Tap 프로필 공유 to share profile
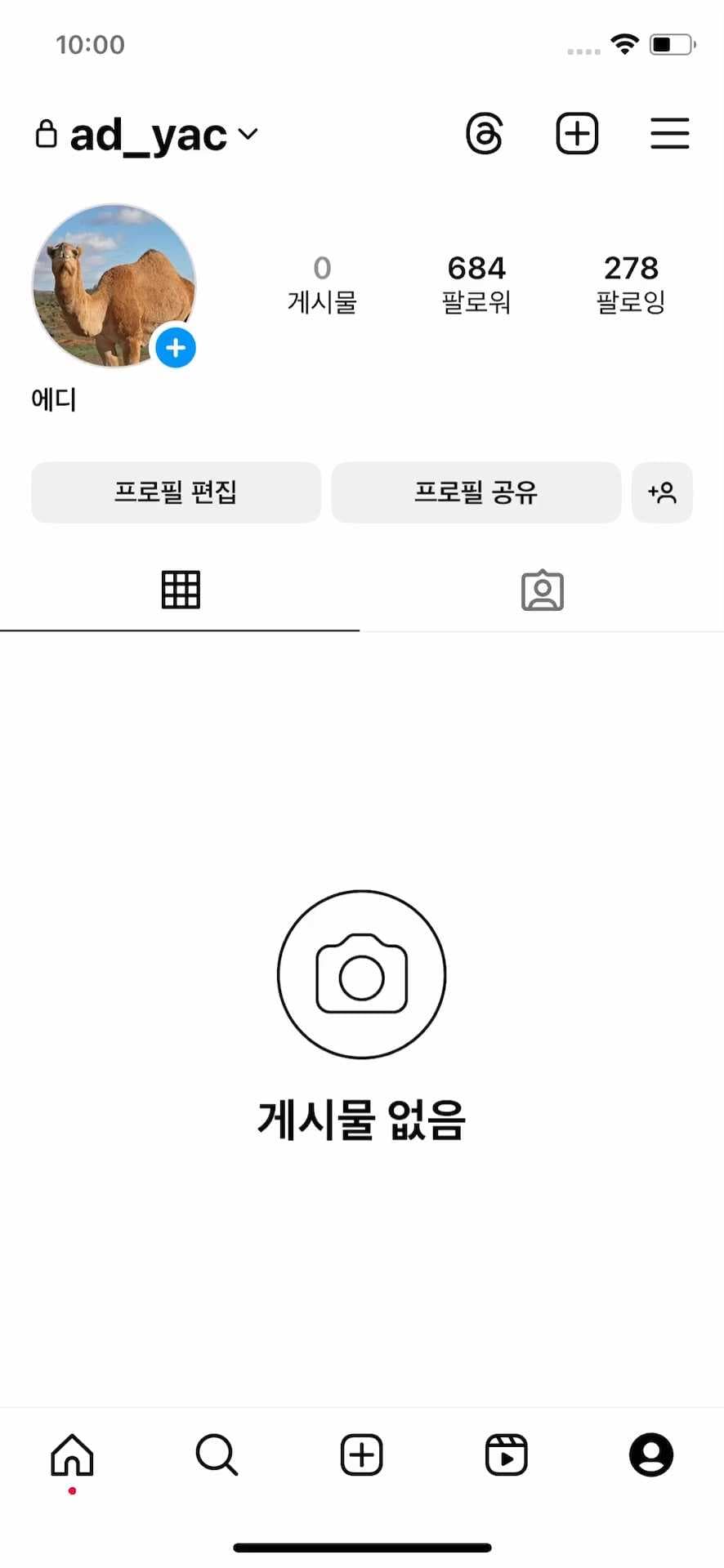724x1568 pixels. 476,492
